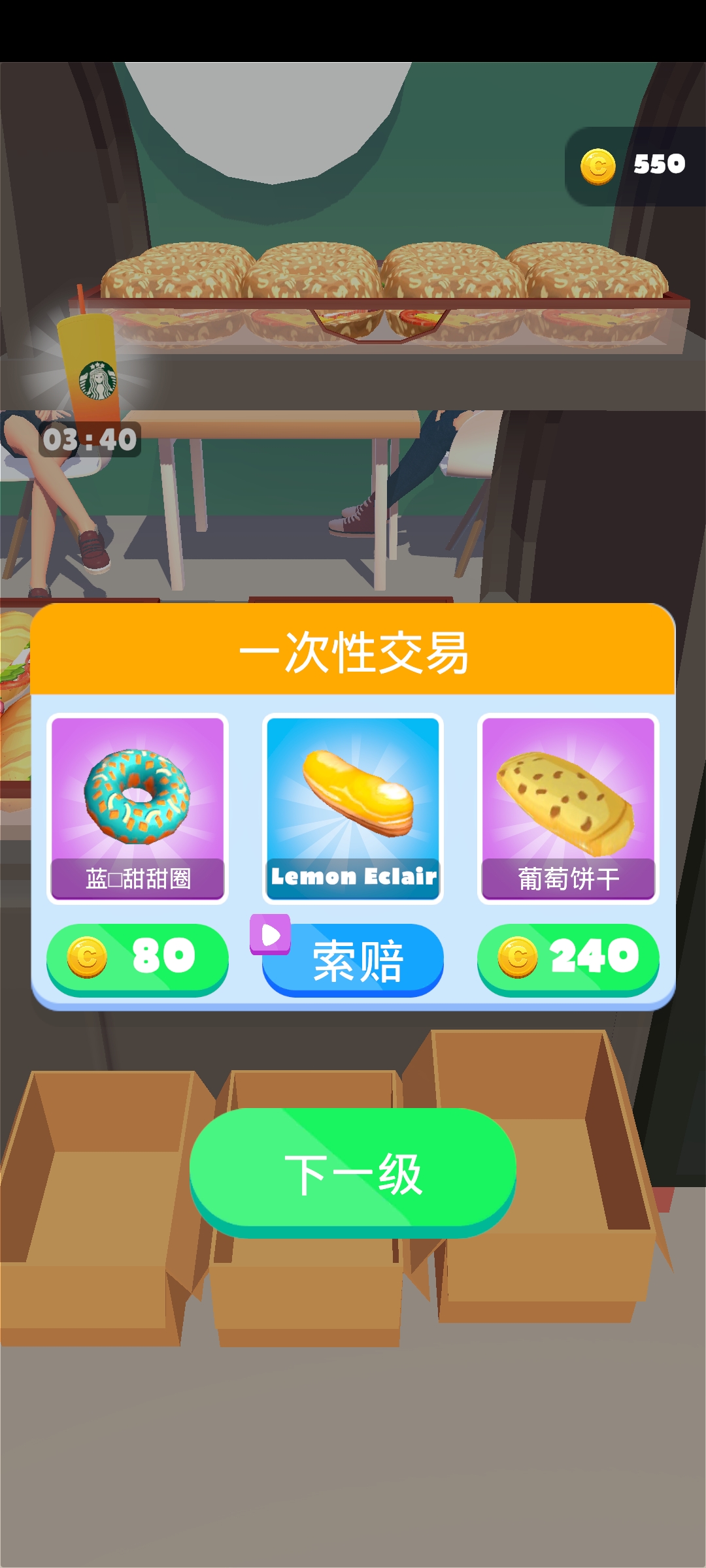The image size is (706, 1568).
Task: Buy the blue donut for 80 coins
Action: [x=137, y=958]
